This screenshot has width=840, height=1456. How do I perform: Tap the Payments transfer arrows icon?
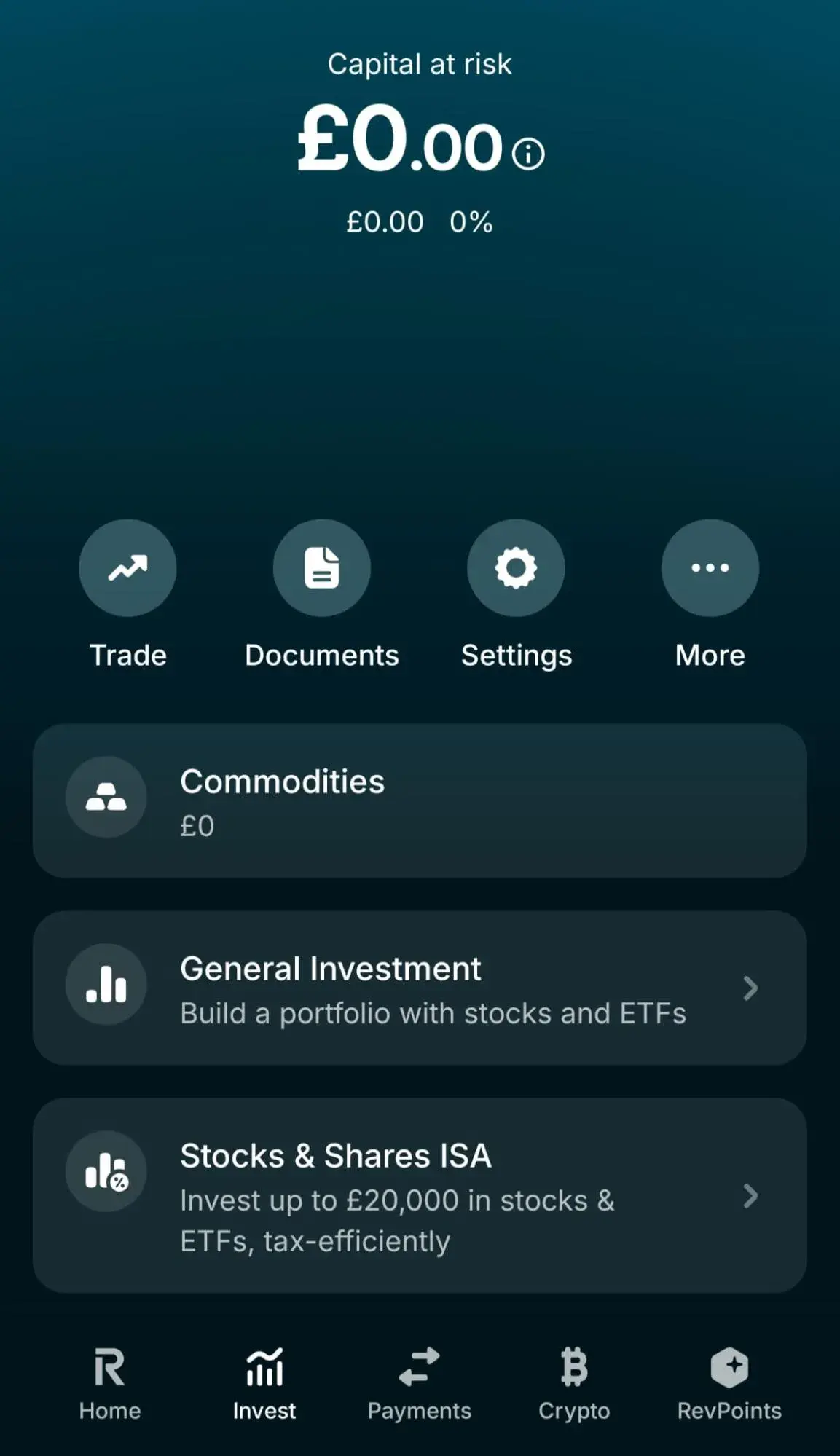(x=419, y=1365)
